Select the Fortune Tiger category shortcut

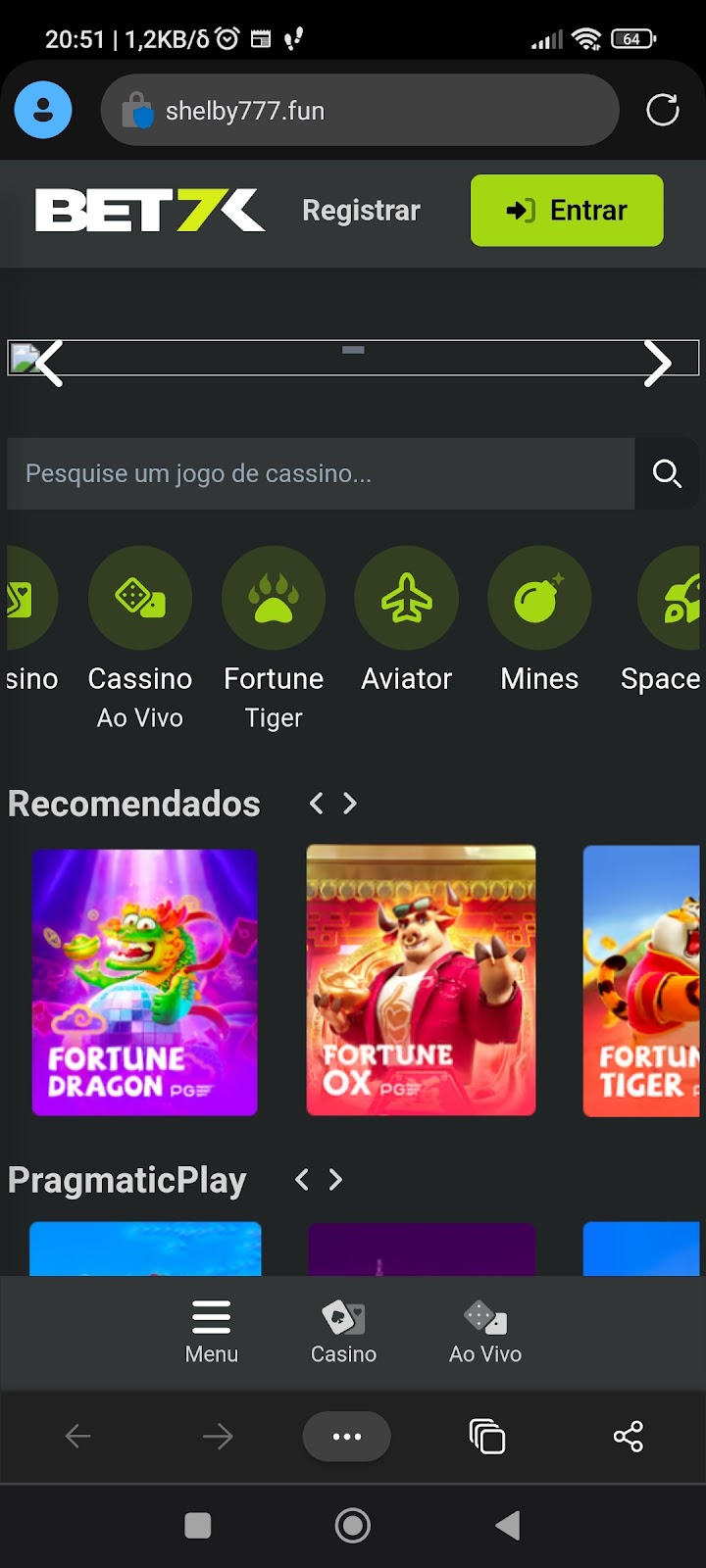point(274,640)
